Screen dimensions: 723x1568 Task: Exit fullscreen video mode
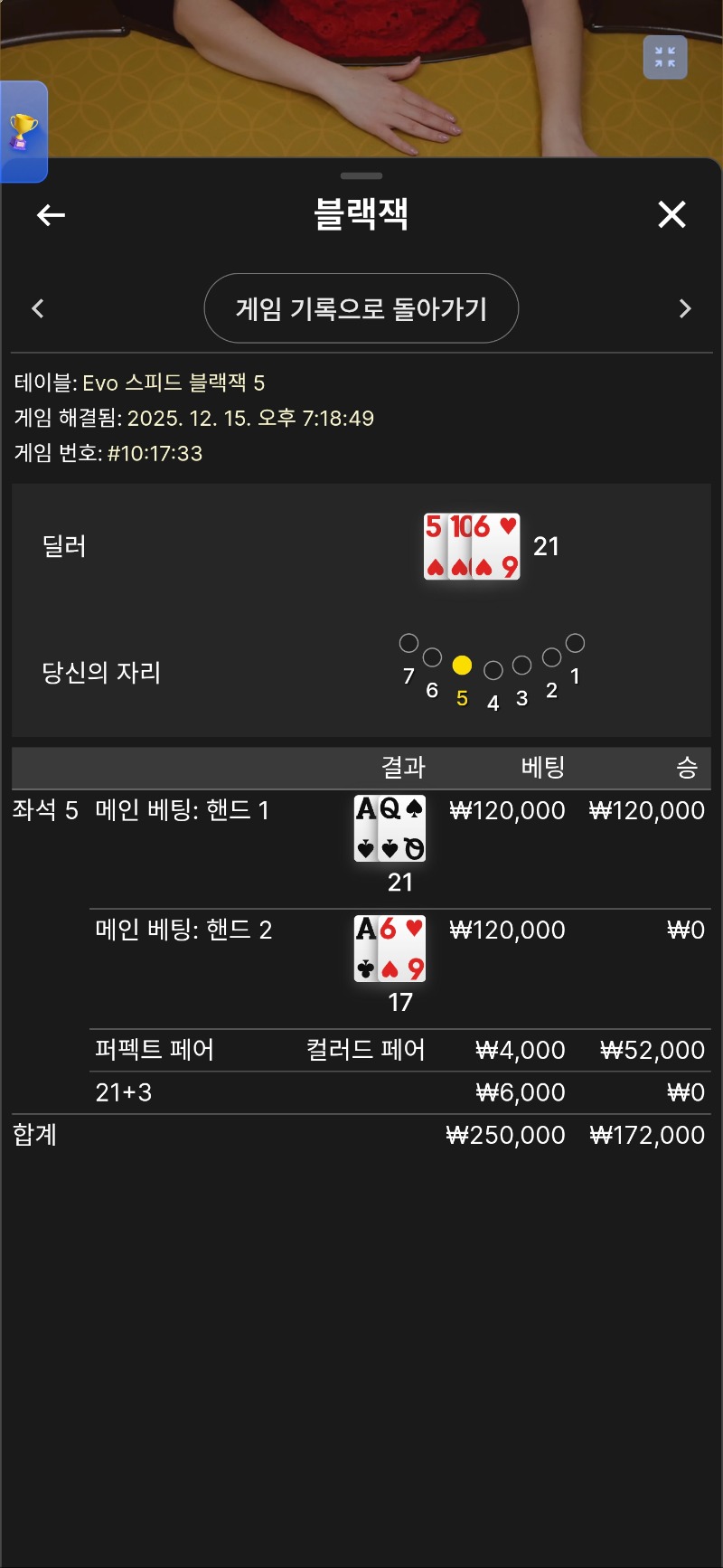pos(665,58)
